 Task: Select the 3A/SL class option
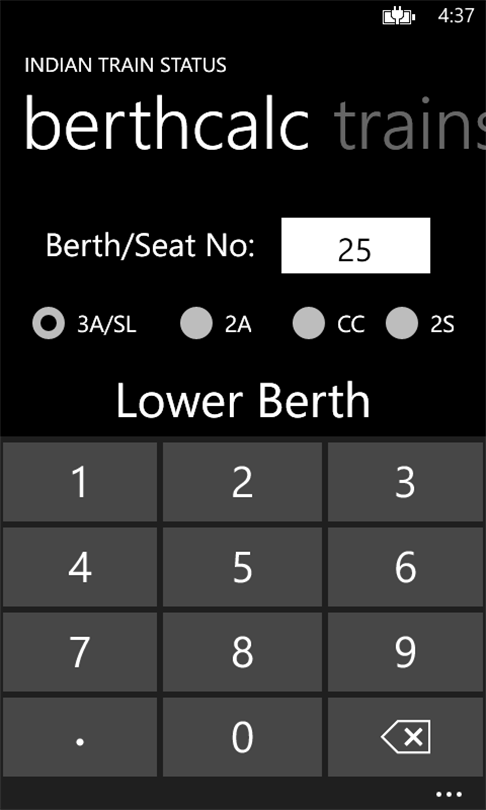[x=85, y=323]
